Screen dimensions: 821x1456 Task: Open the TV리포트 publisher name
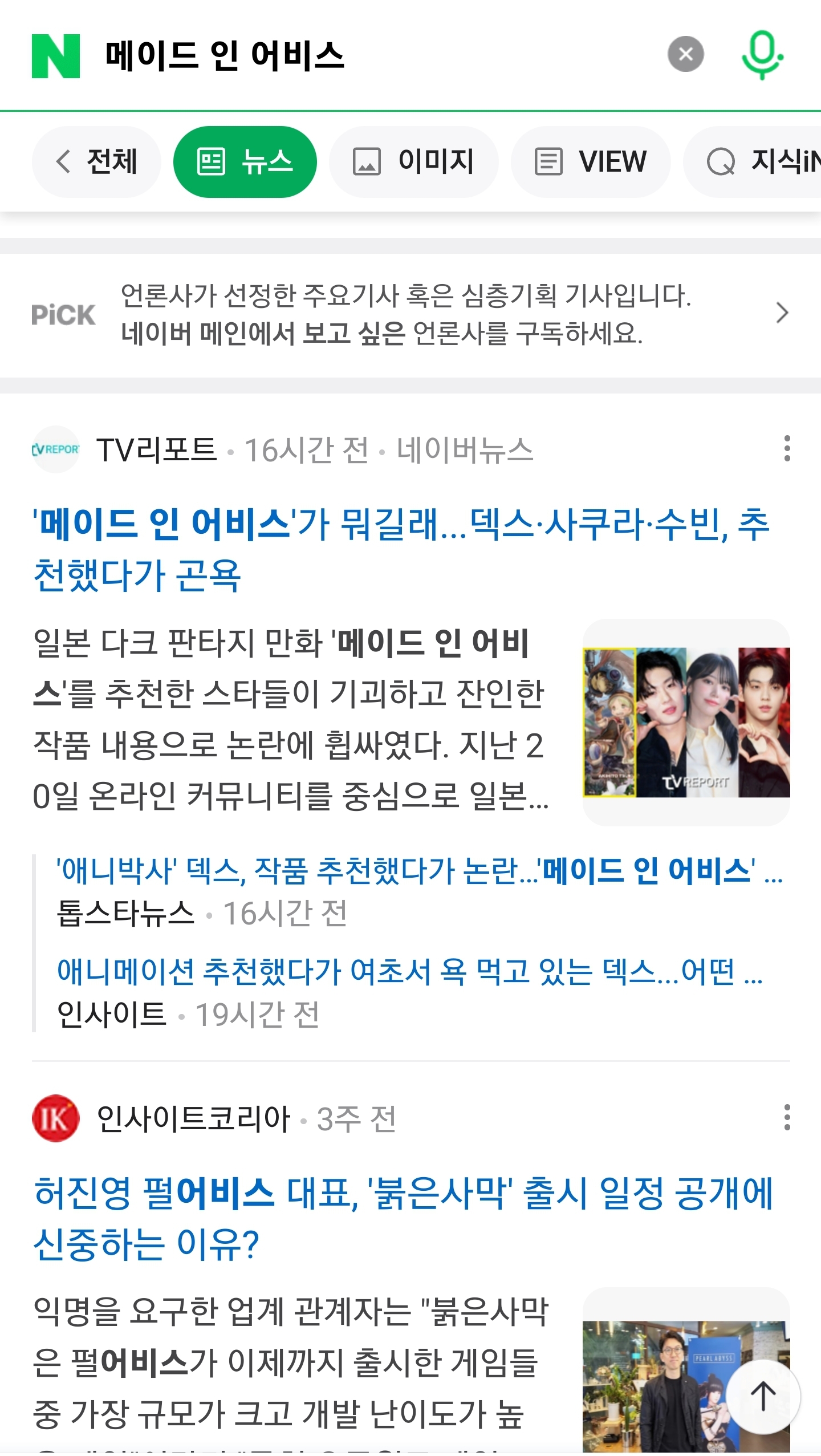(156, 449)
